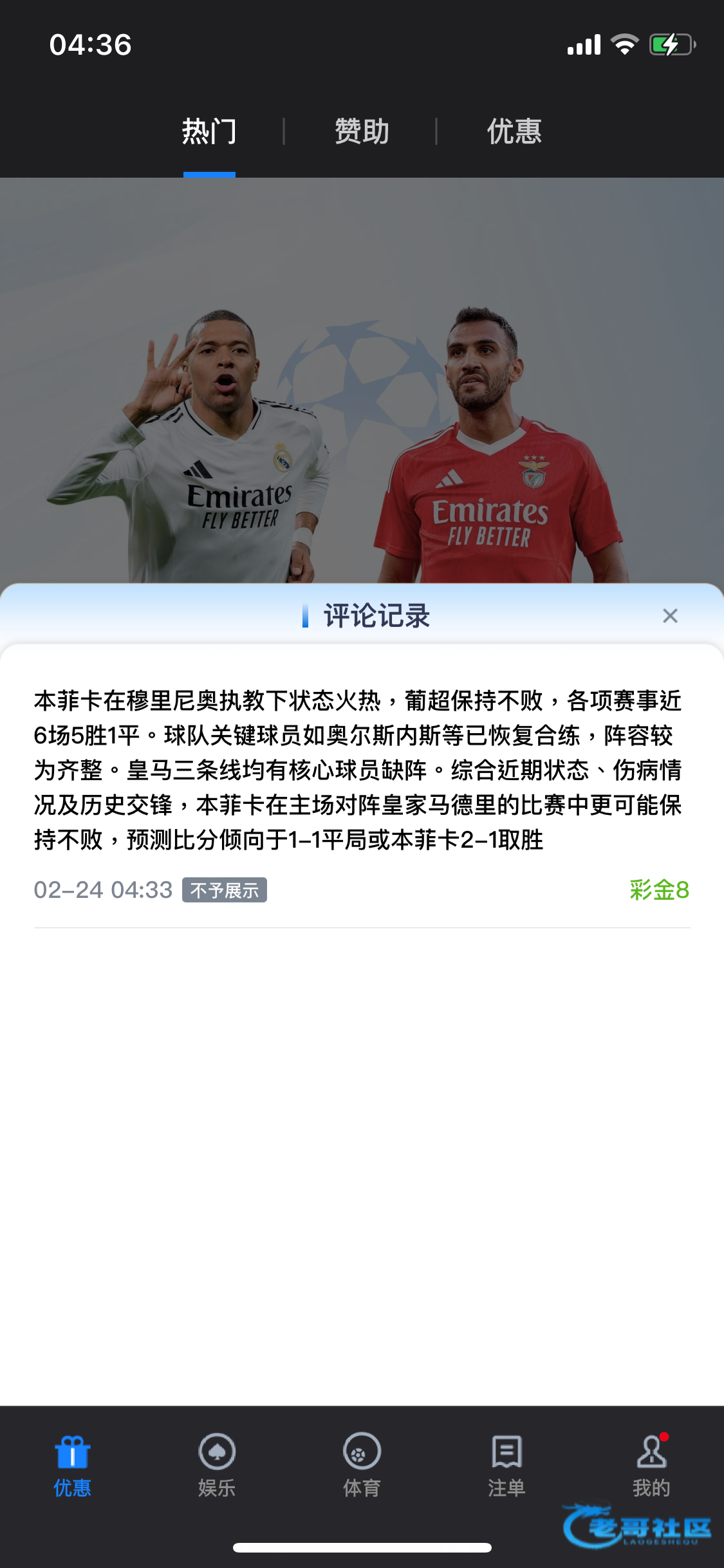
Task: Switch to the 赞助 top tab
Action: pyautogui.click(x=362, y=132)
